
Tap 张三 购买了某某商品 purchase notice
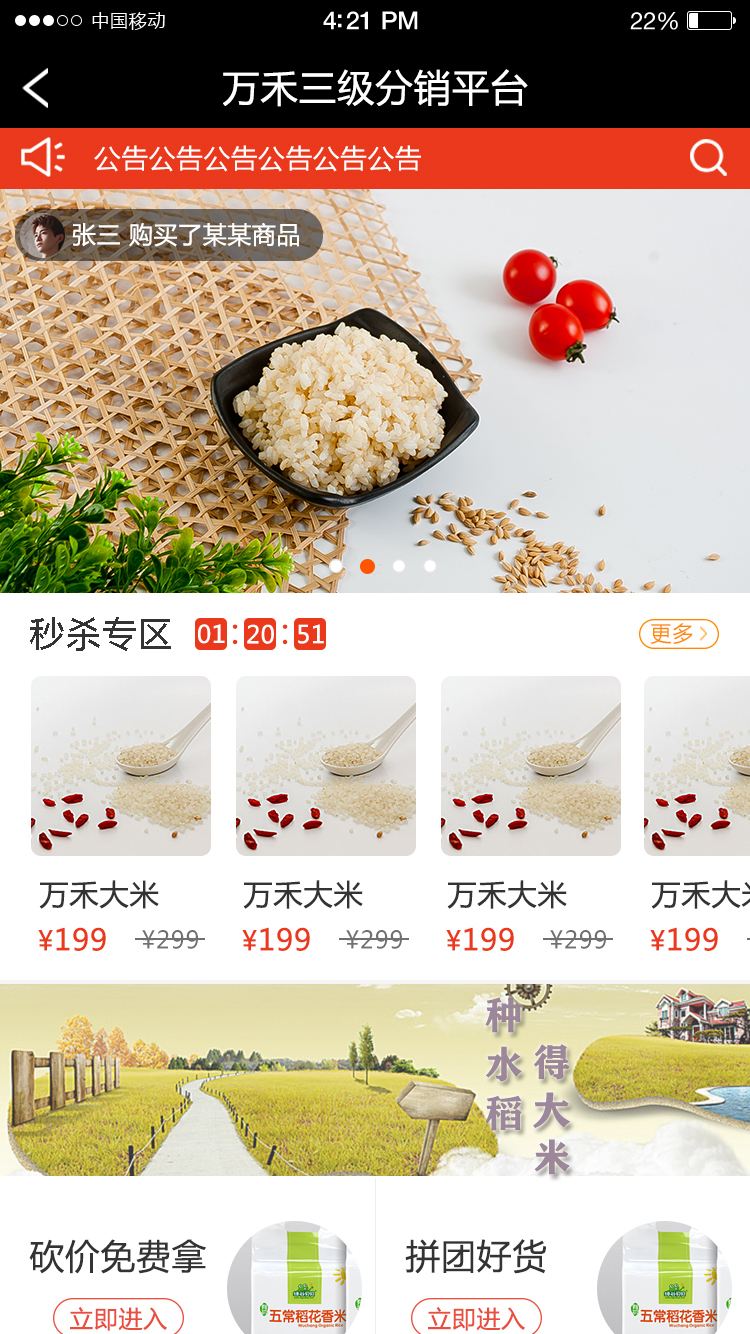coord(170,235)
